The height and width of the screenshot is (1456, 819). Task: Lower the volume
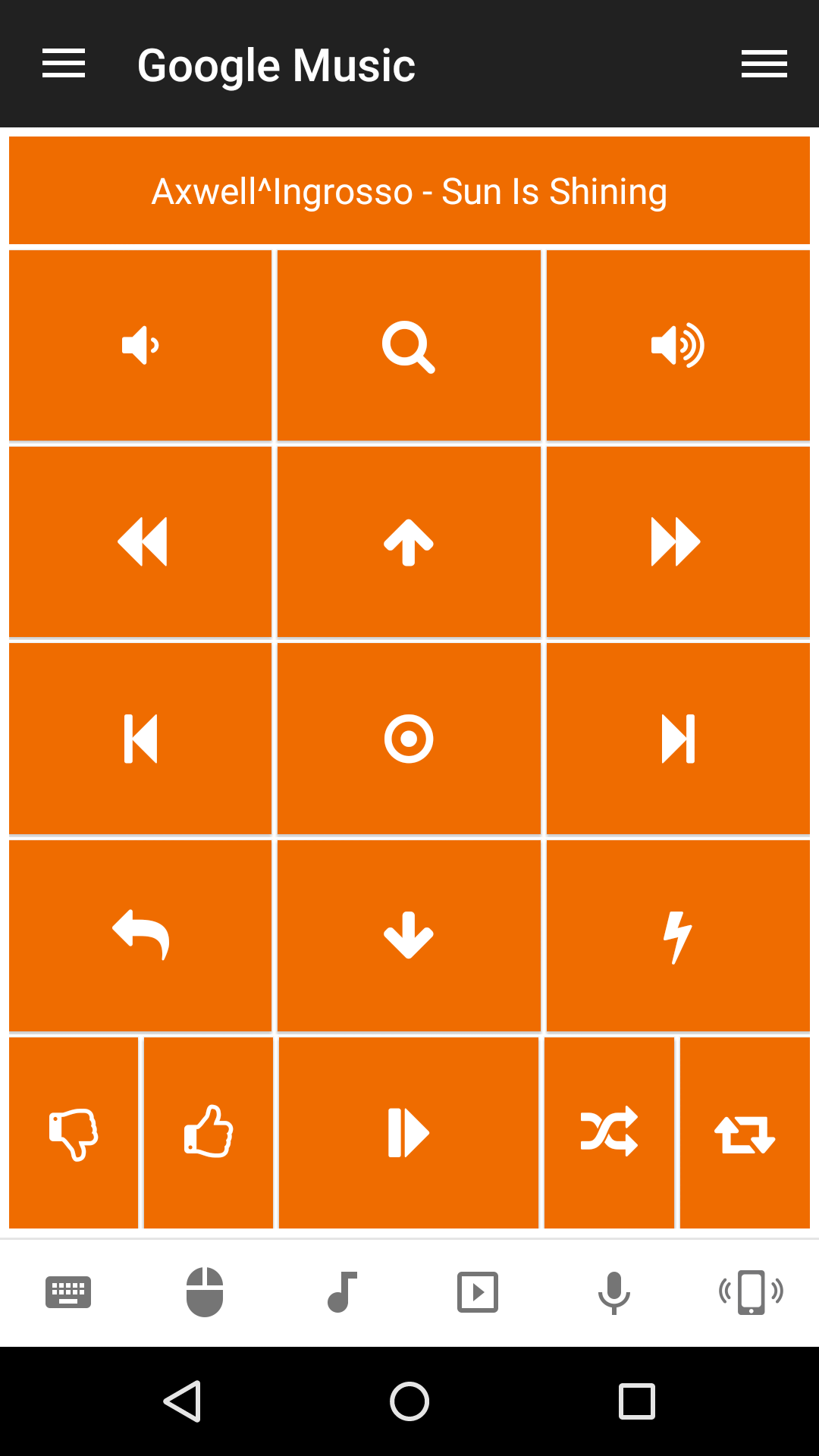pyautogui.click(x=140, y=346)
